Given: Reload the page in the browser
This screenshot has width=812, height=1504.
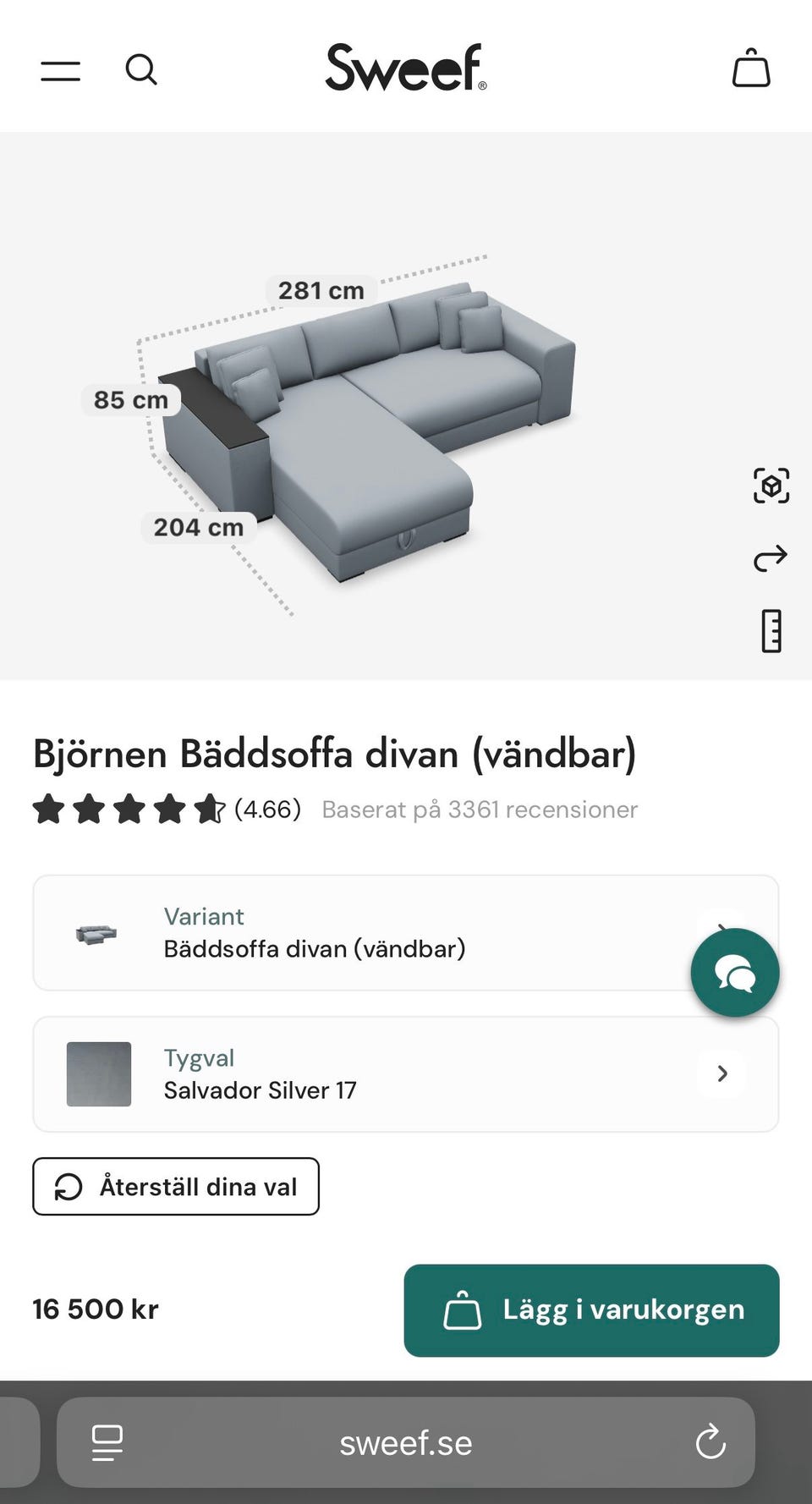Looking at the screenshot, I should pyautogui.click(x=710, y=1442).
